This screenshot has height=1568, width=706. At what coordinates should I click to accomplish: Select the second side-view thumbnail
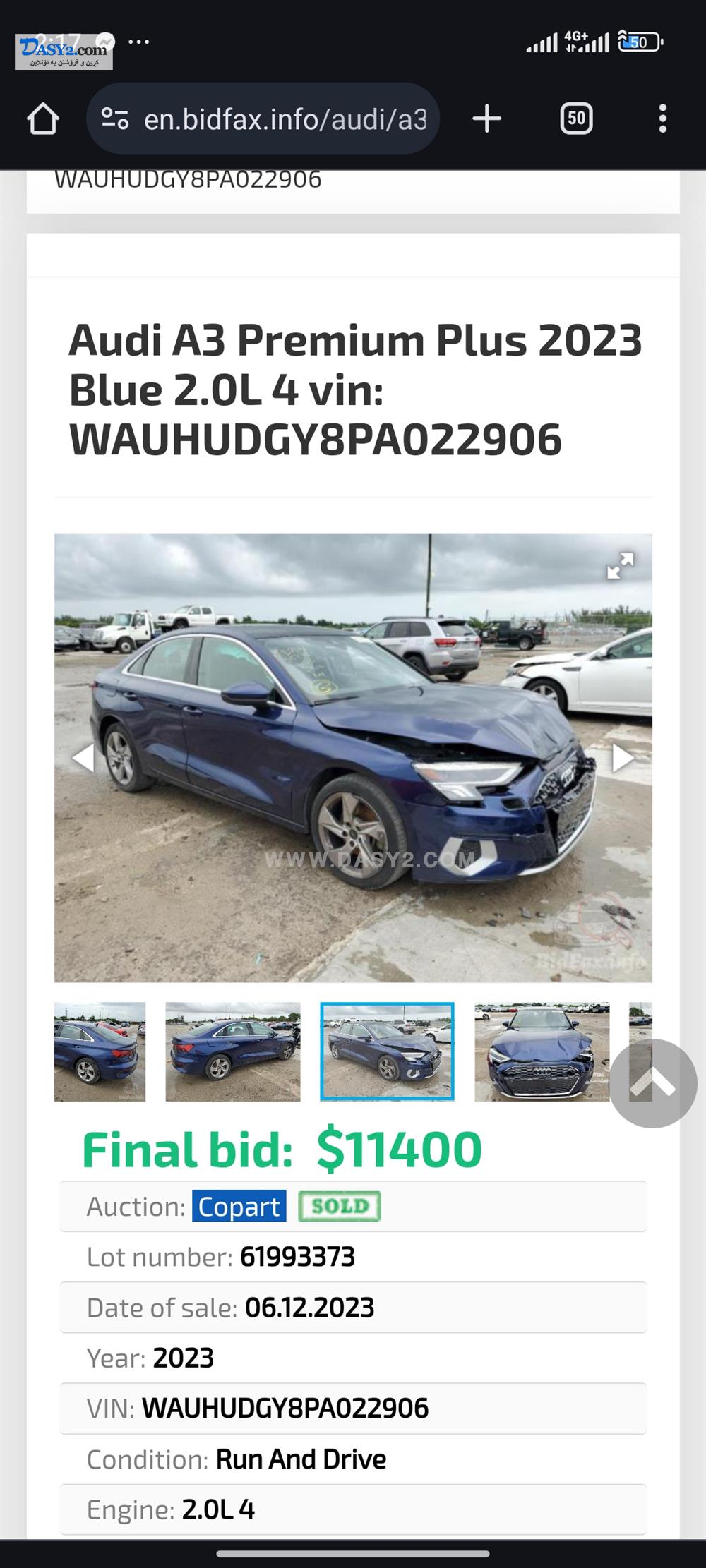tap(233, 1051)
